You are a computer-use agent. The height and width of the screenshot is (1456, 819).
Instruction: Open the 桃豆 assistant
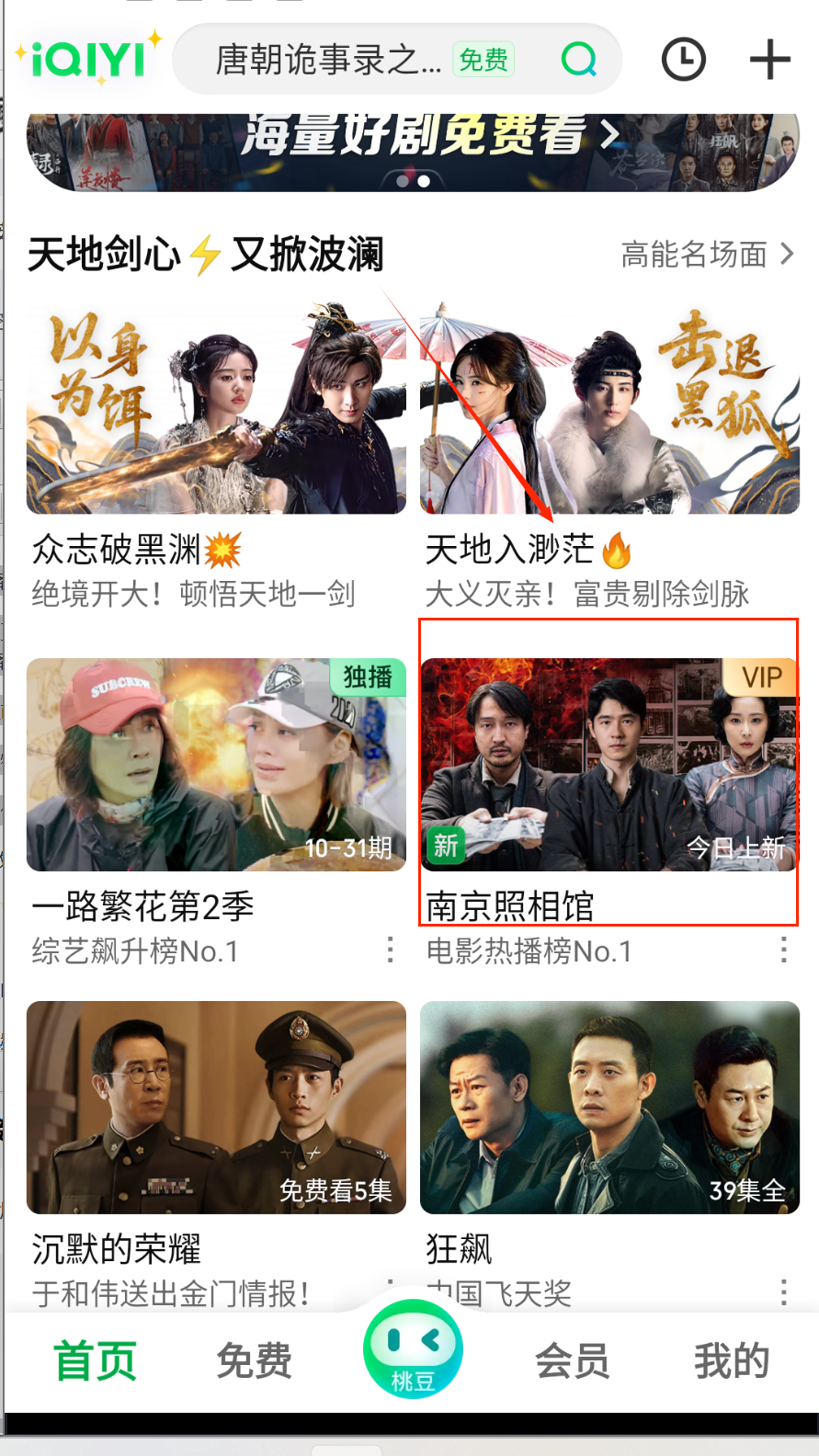pos(413,1350)
